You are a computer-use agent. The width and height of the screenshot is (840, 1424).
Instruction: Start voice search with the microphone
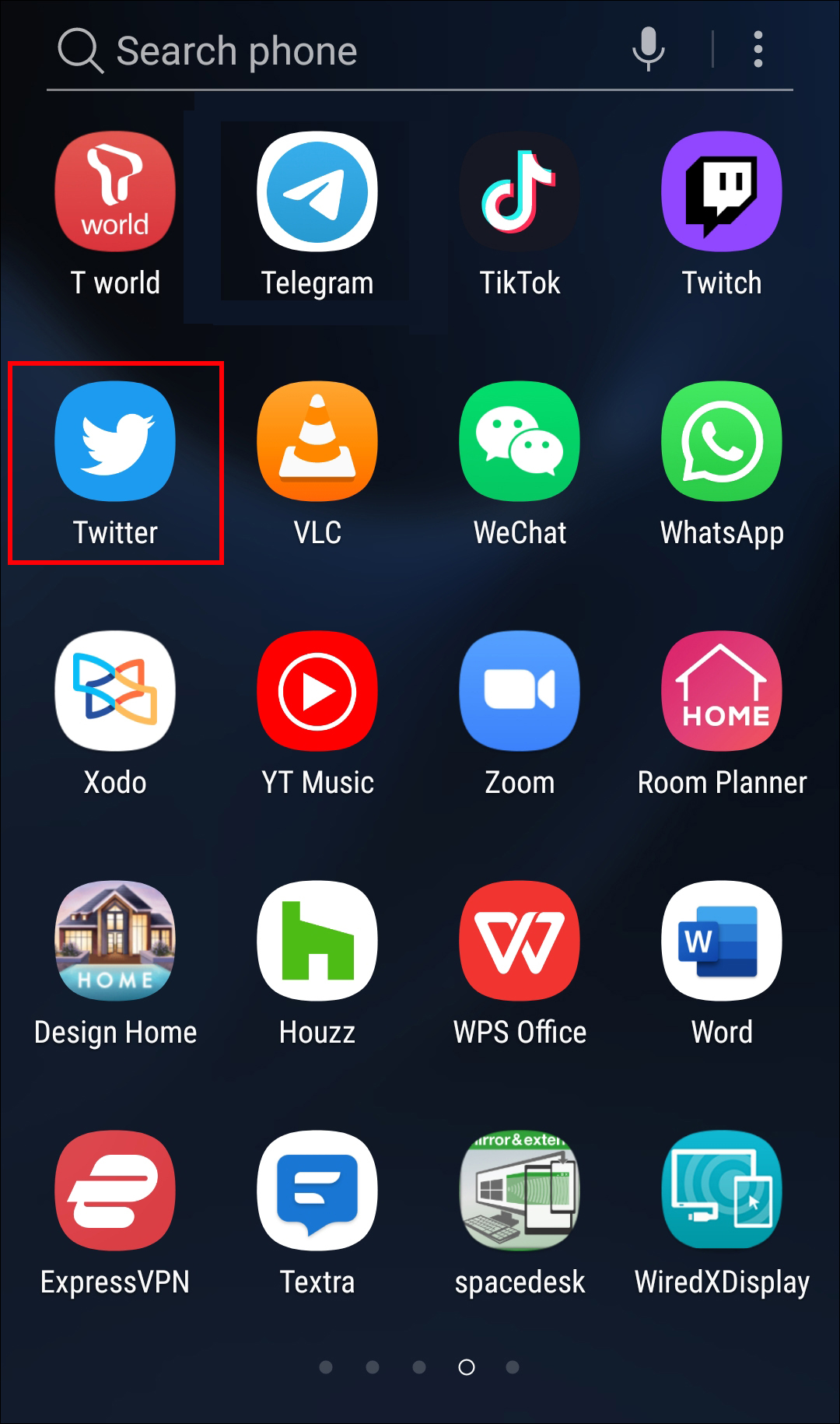coord(648,50)
